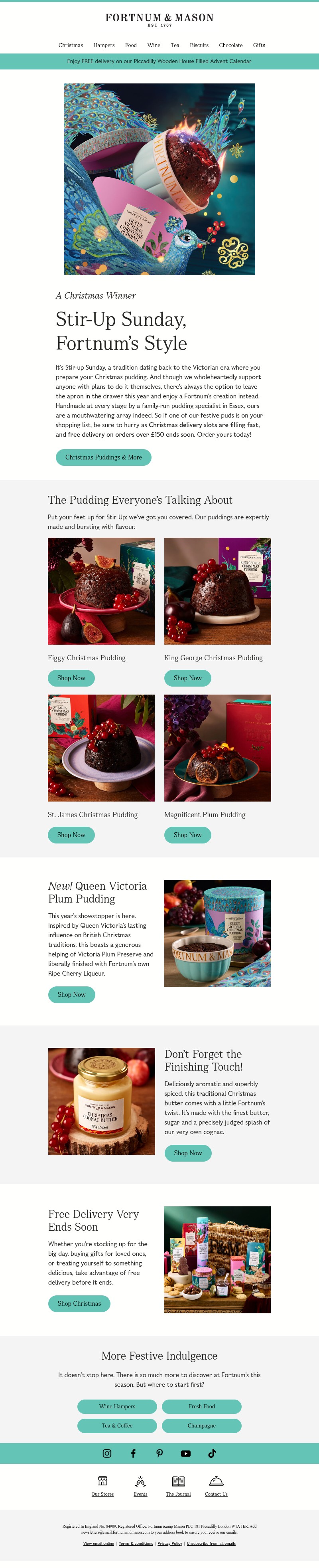The height and width of the screenshot is (1568, 319).
Task: Open the YouTube icon
Action: [x=186, y=1453]
